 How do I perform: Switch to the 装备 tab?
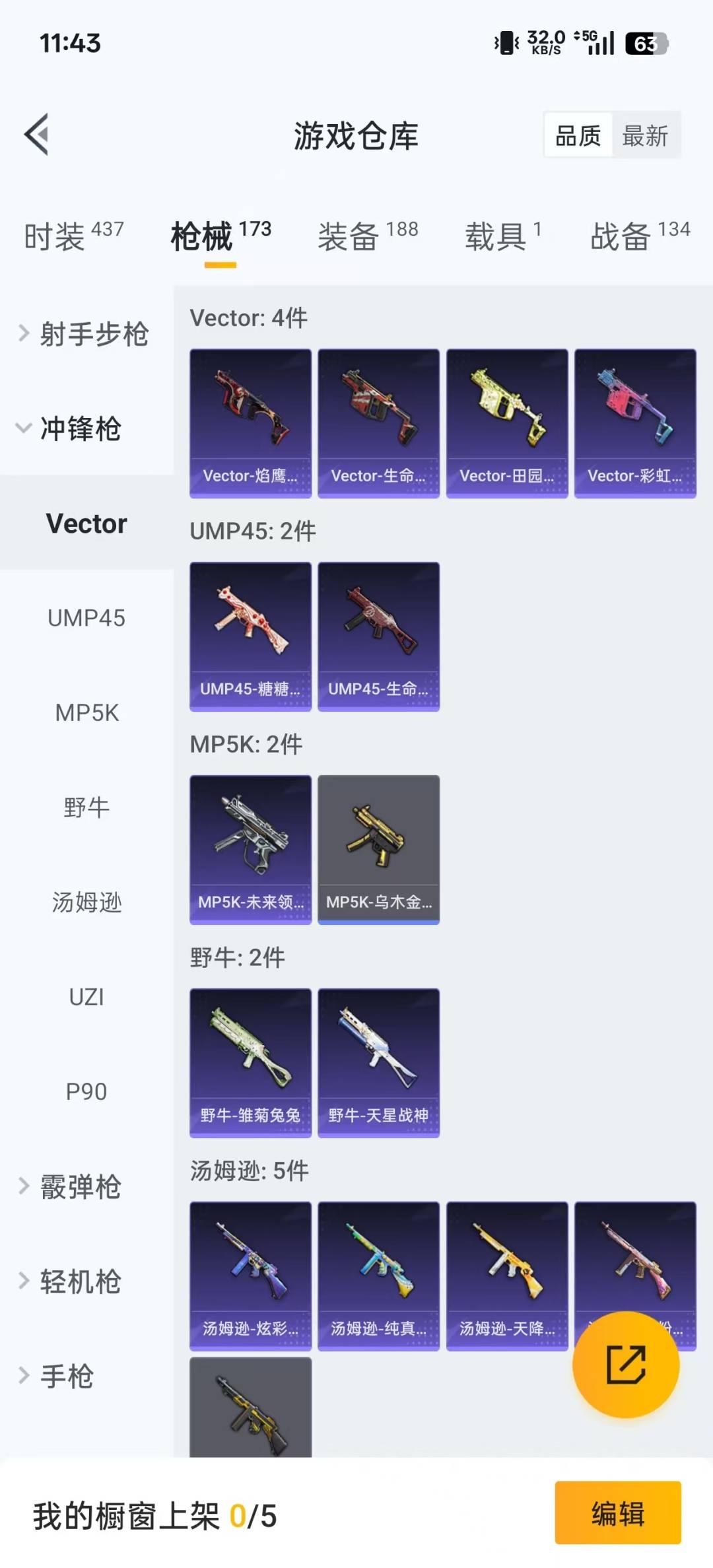[368, 236]
